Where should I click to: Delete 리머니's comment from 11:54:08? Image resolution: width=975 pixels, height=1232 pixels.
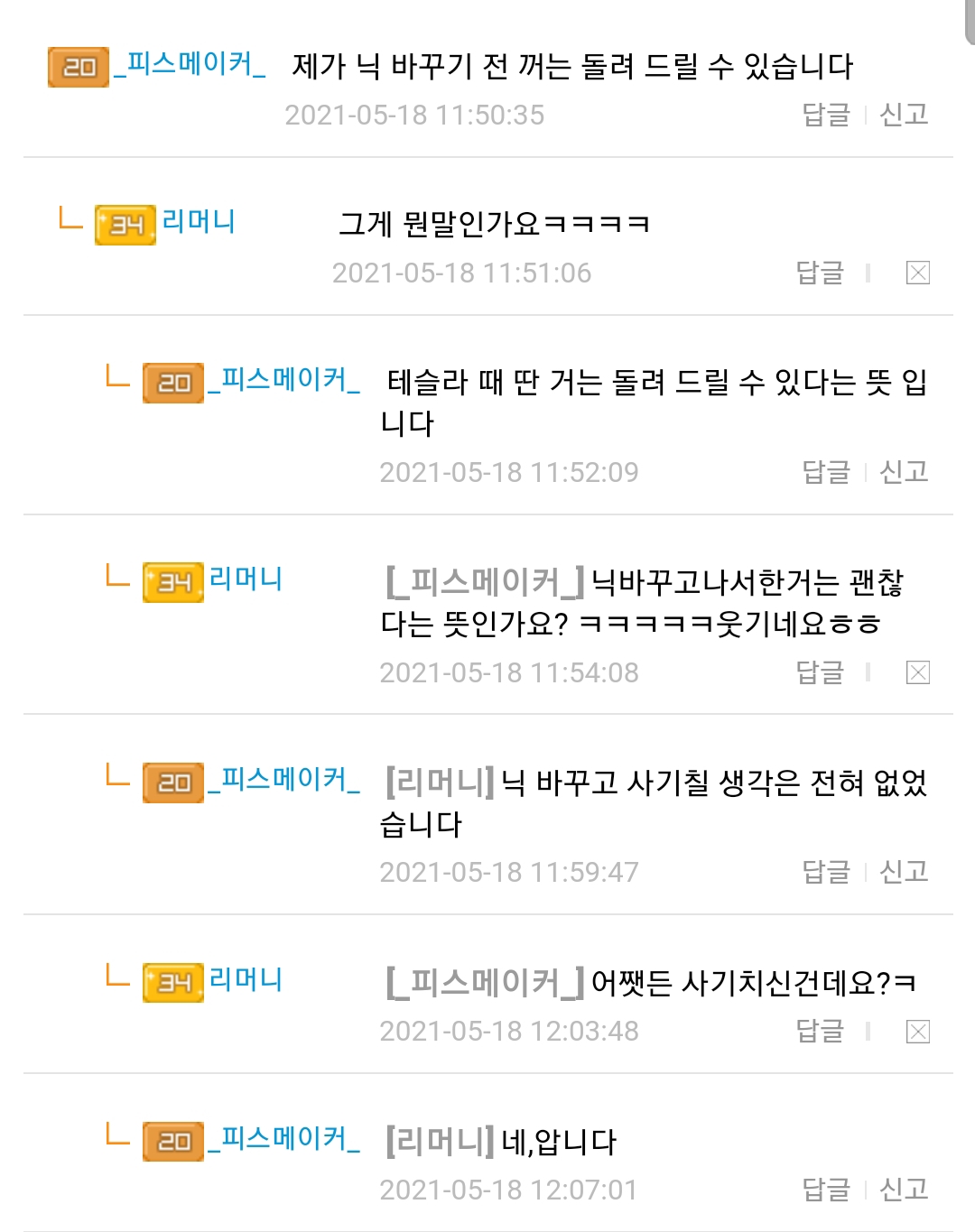(x=917, y=672)
